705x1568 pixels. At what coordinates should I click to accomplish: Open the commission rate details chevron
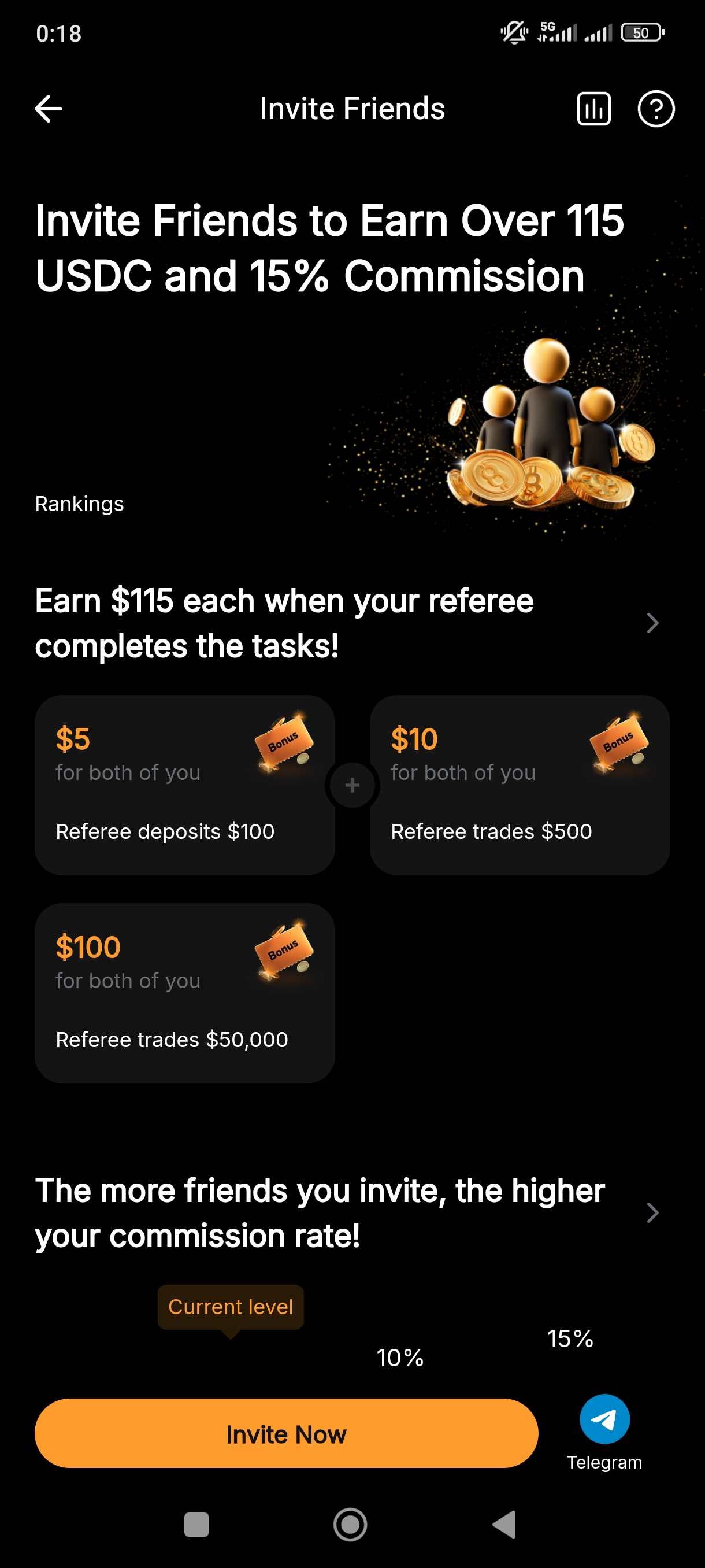pos(652,1212)
